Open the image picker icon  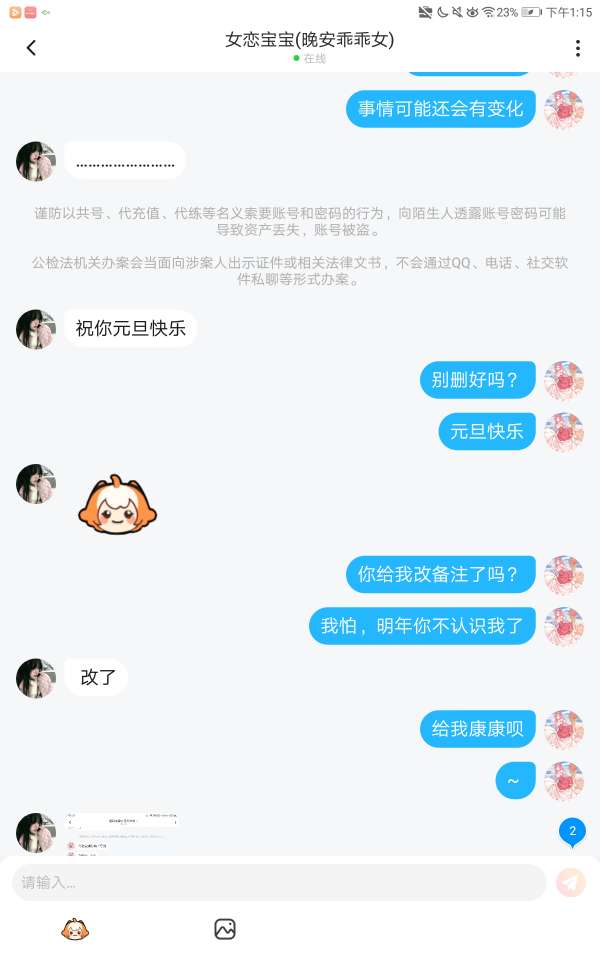pyautogui.click(x=225, y=929)
